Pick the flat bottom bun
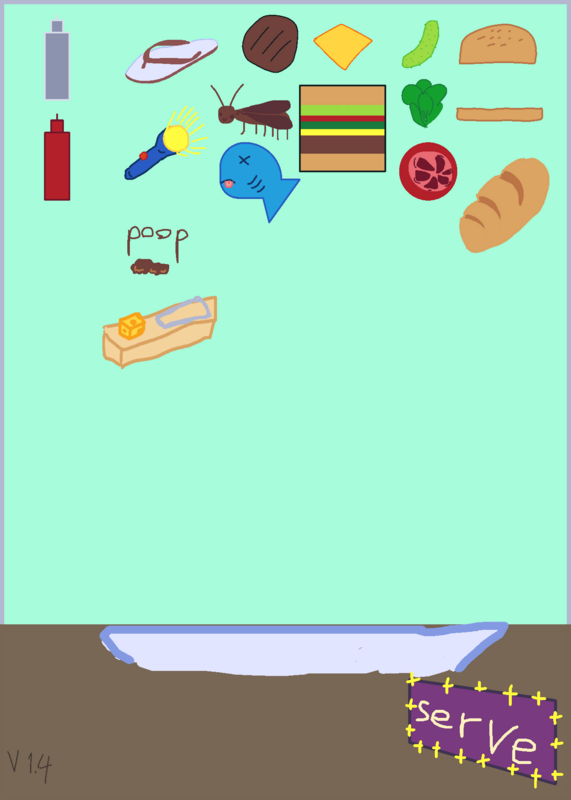The image size is (571, 800). (x=499, y=114)
